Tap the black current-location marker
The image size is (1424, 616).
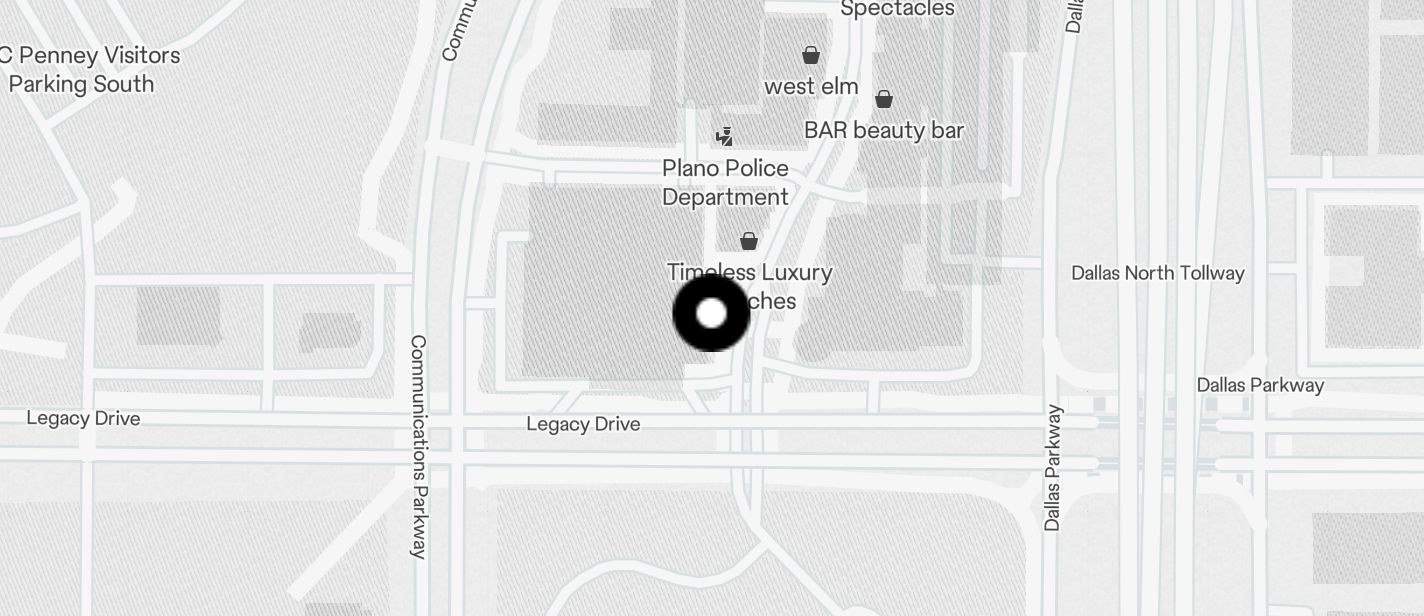click(x=711, y=313)
